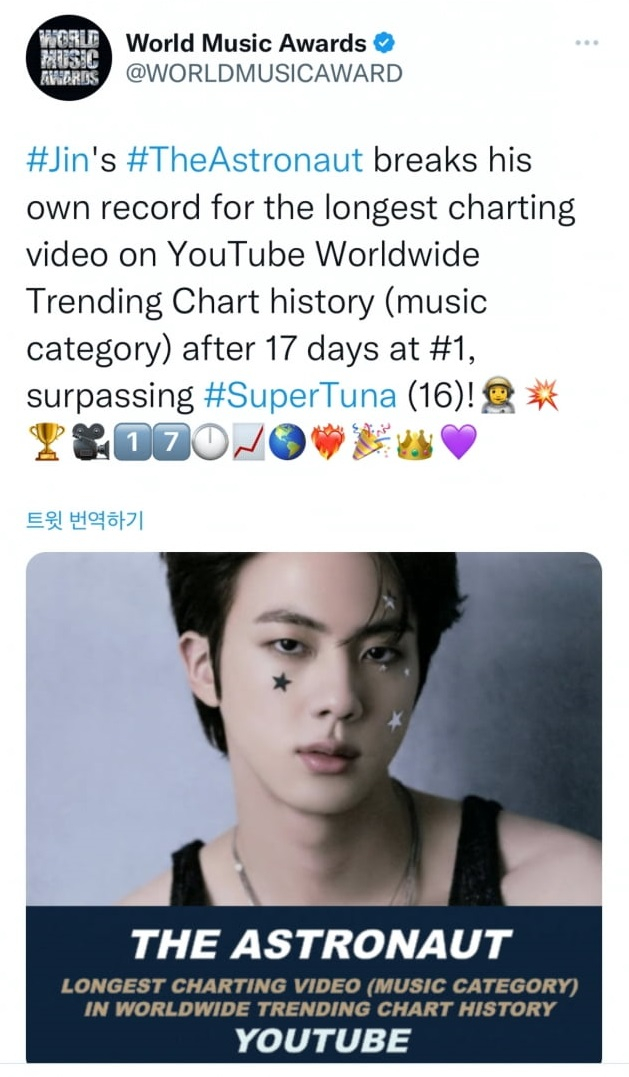Screen dimensions: 629x1077
Task: Translate the tweet via 트윗 번역하기
Action: (84, 520)
